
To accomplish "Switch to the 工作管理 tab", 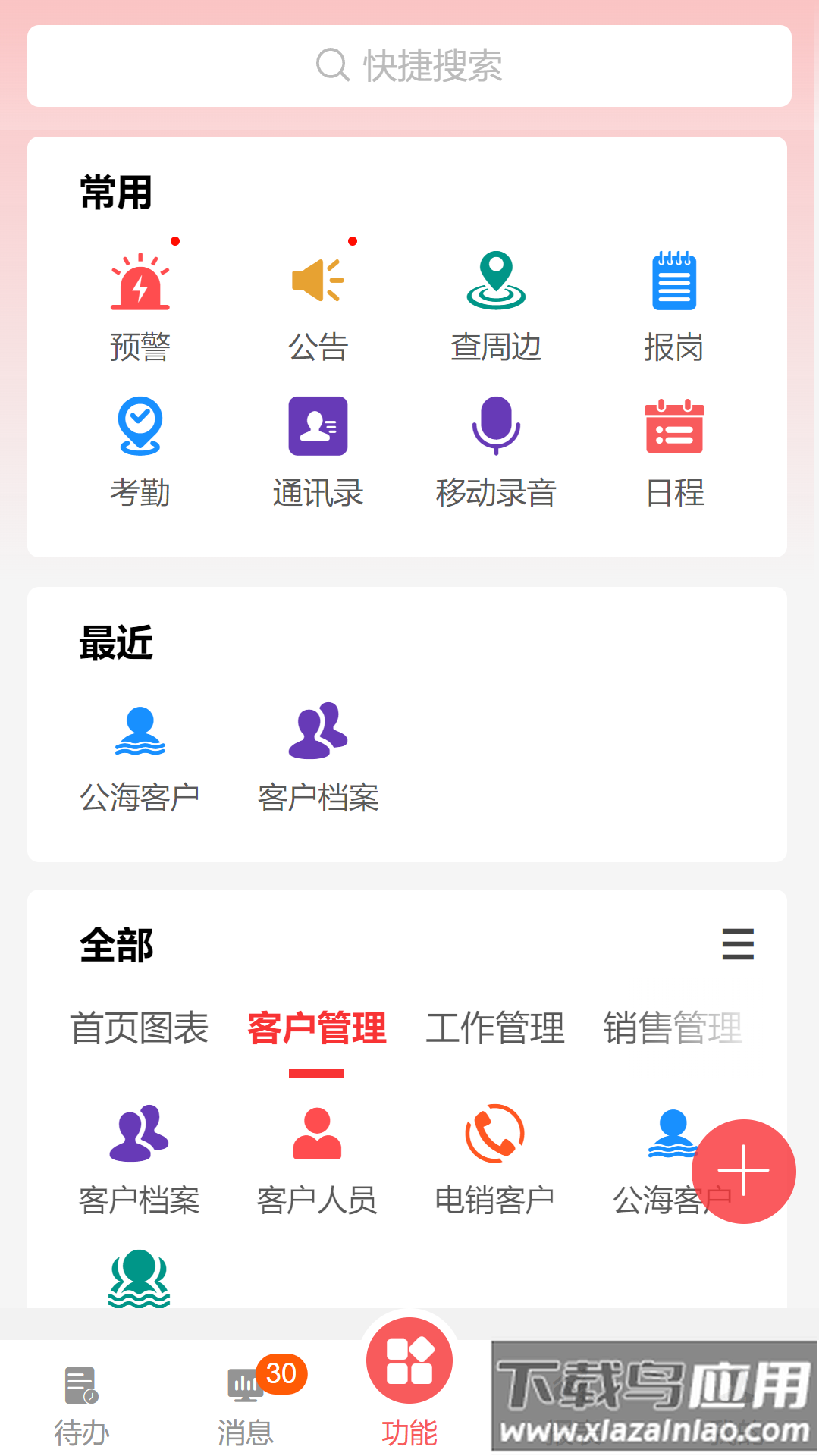I will pos(495,1029).
